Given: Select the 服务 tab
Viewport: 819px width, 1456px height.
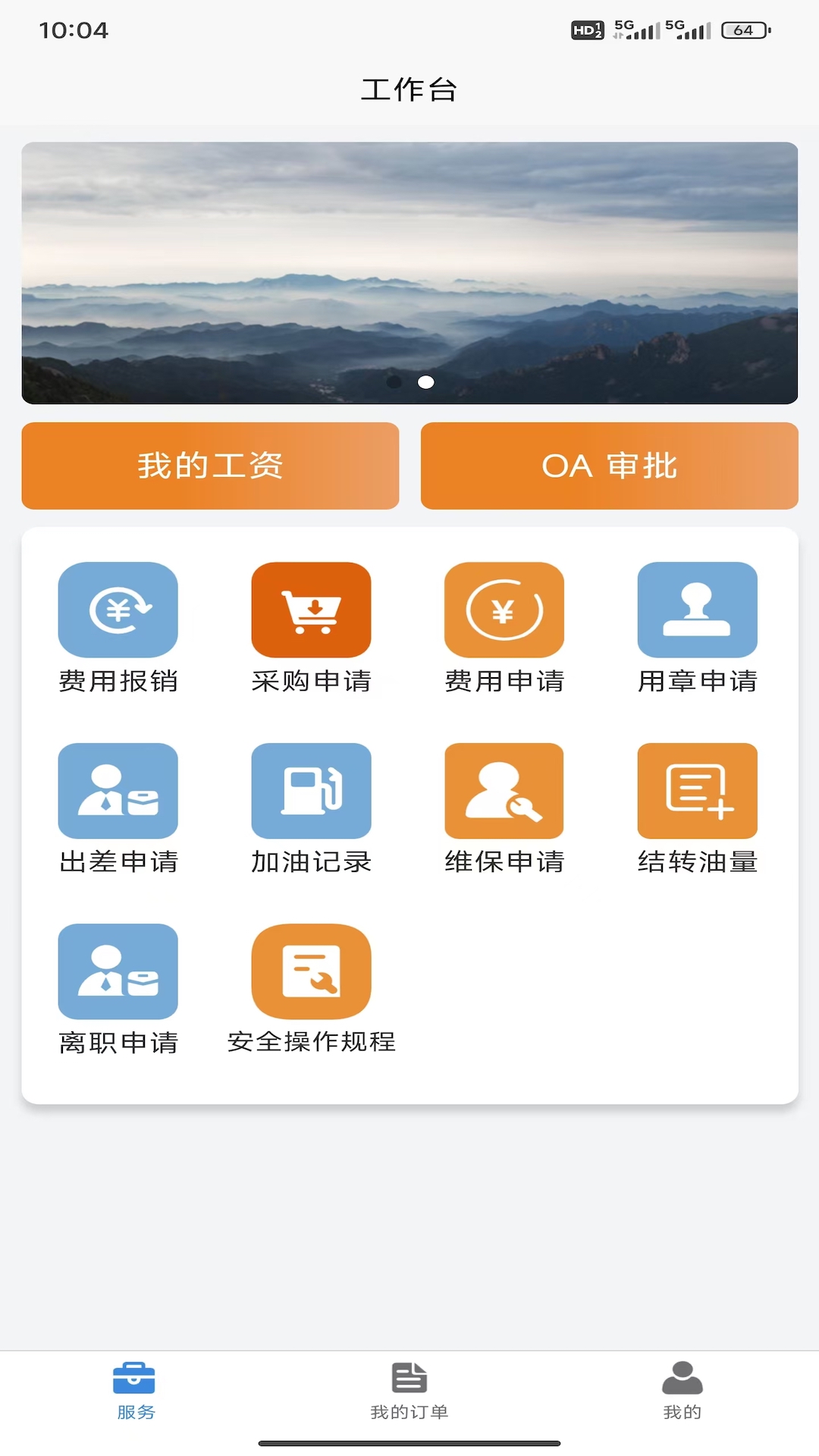Looking at the screenshot, I should pos(136,1390).
